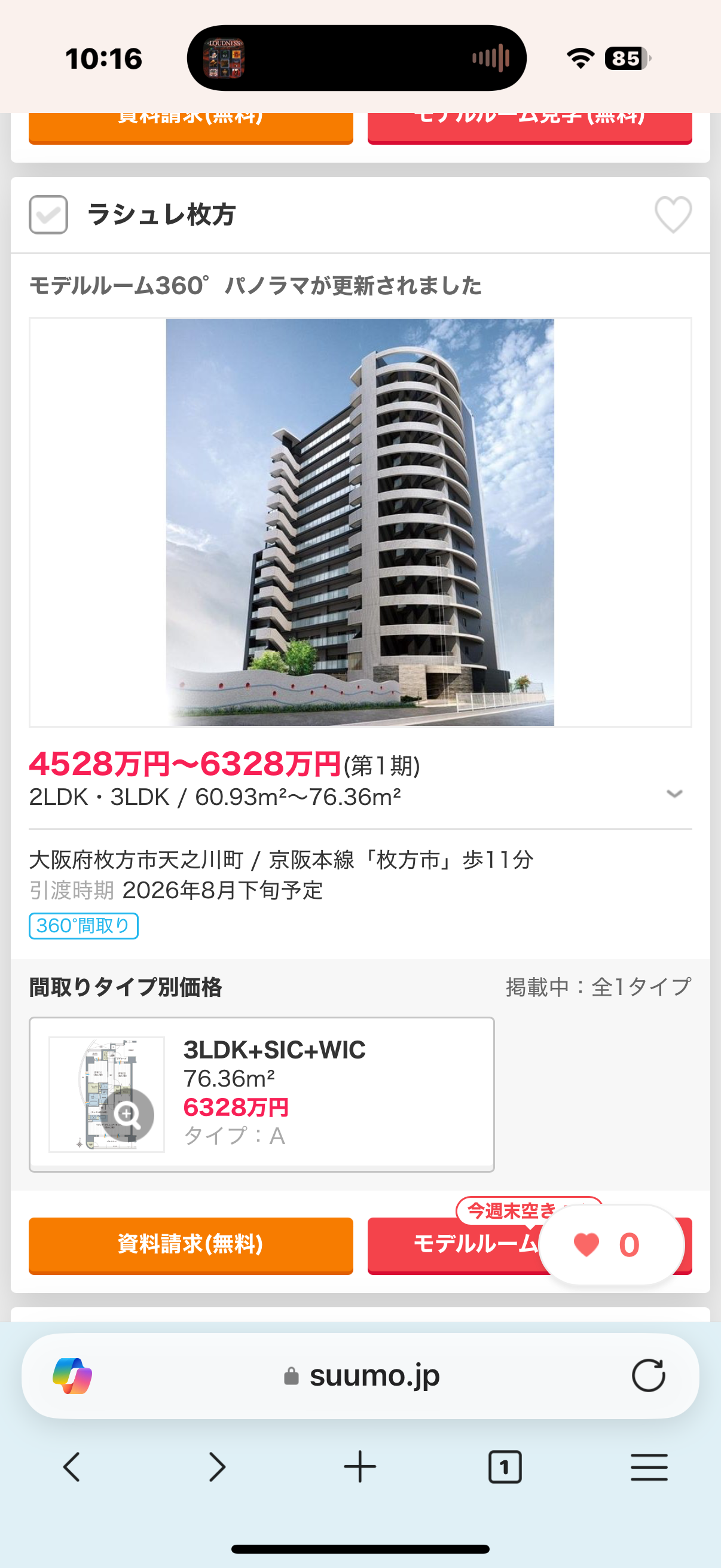Screen dimensions: 721x1568
Task: Open the 3LDK+SIC+WIC floor plan card
Action: click(262, 1094)
